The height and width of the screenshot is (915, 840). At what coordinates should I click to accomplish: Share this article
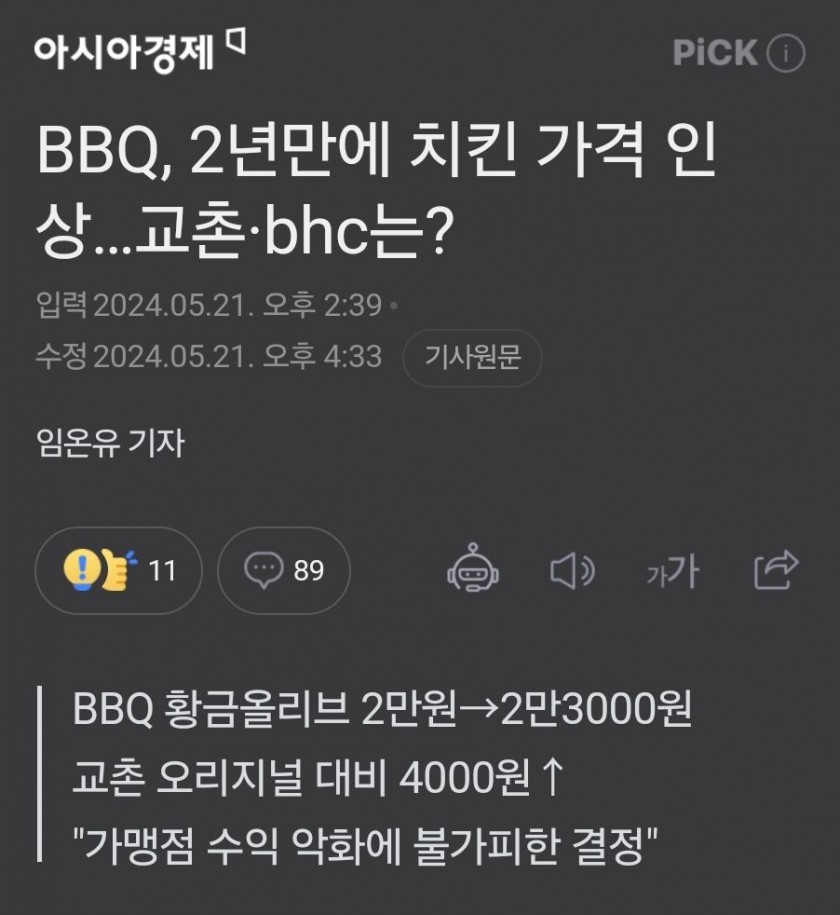(x=776, y=570)
